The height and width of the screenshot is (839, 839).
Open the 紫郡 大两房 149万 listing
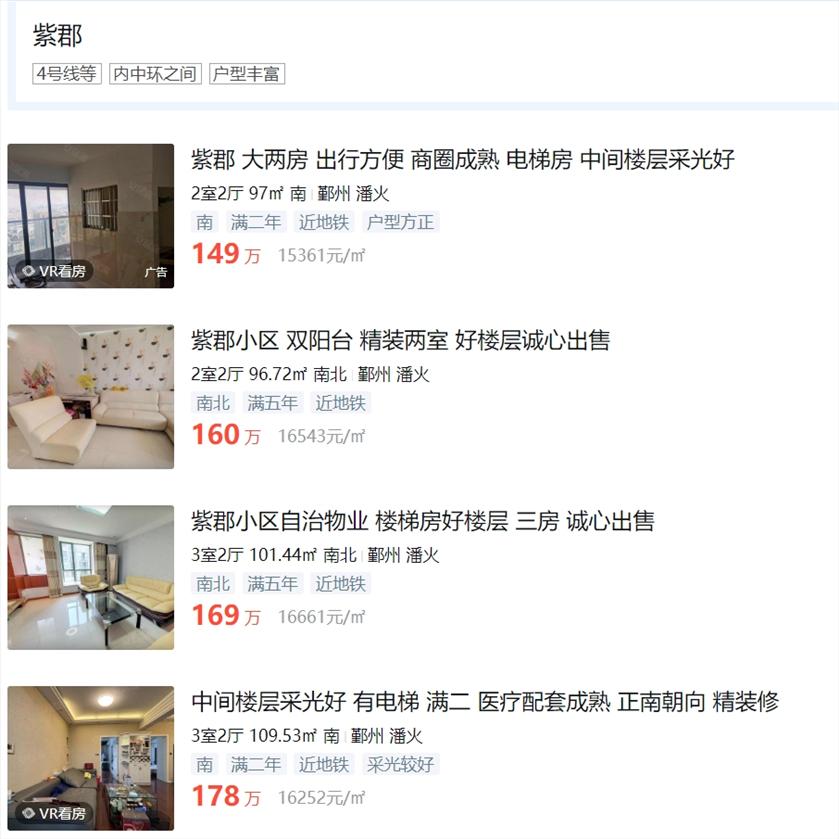[462, 160]
